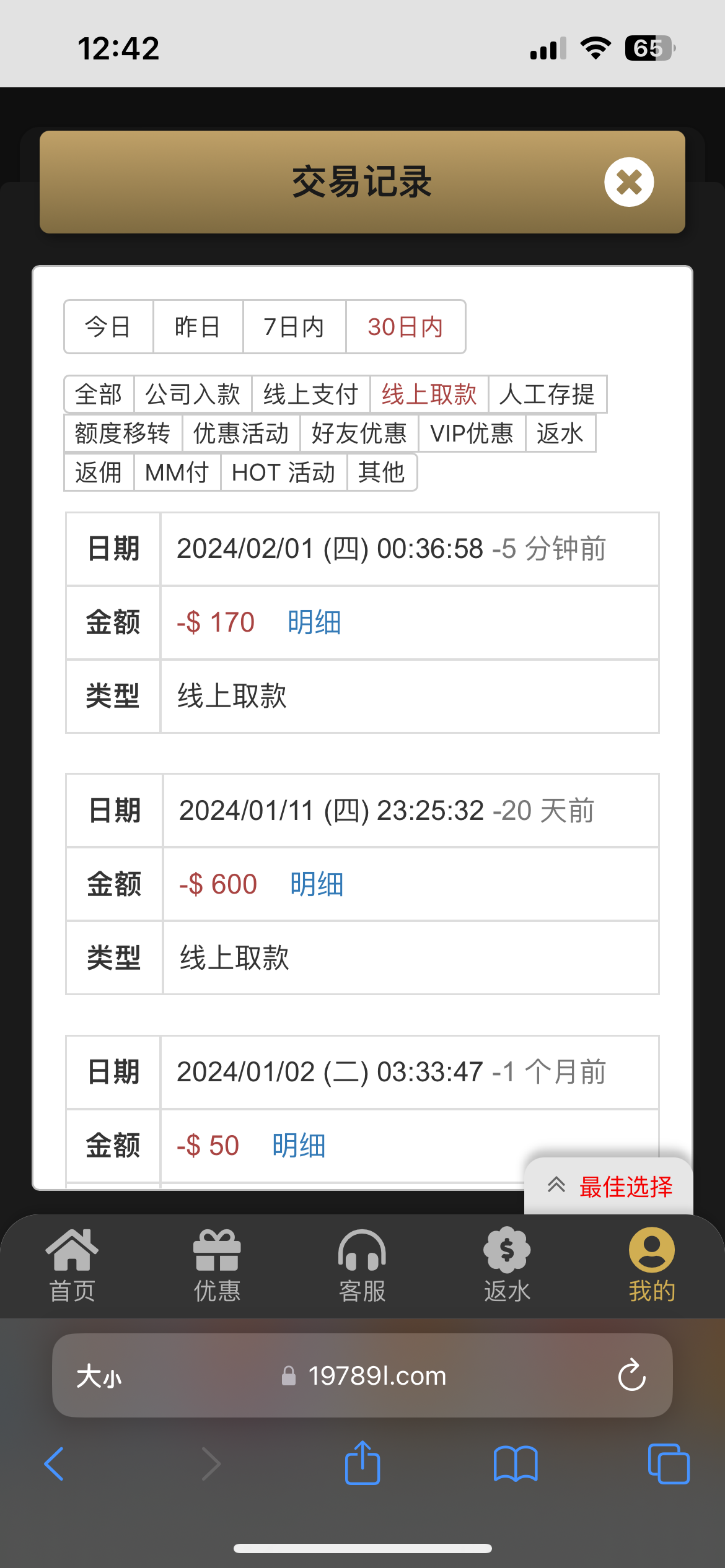Reload the page in Safari
Screen dimensions: 725x1568
click(x=631, y=1375)
